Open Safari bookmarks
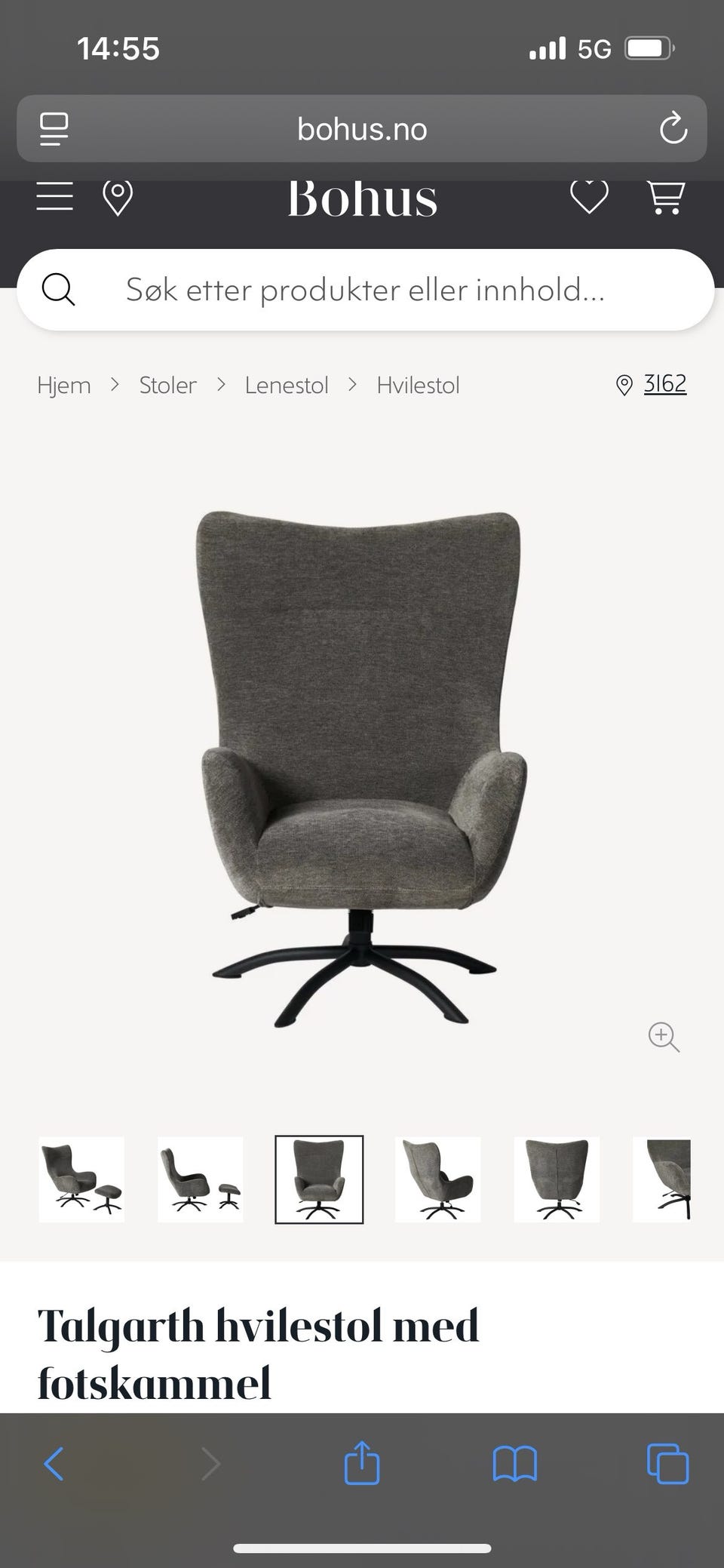The image size is (724, 1568). [x=514, y=1464]
